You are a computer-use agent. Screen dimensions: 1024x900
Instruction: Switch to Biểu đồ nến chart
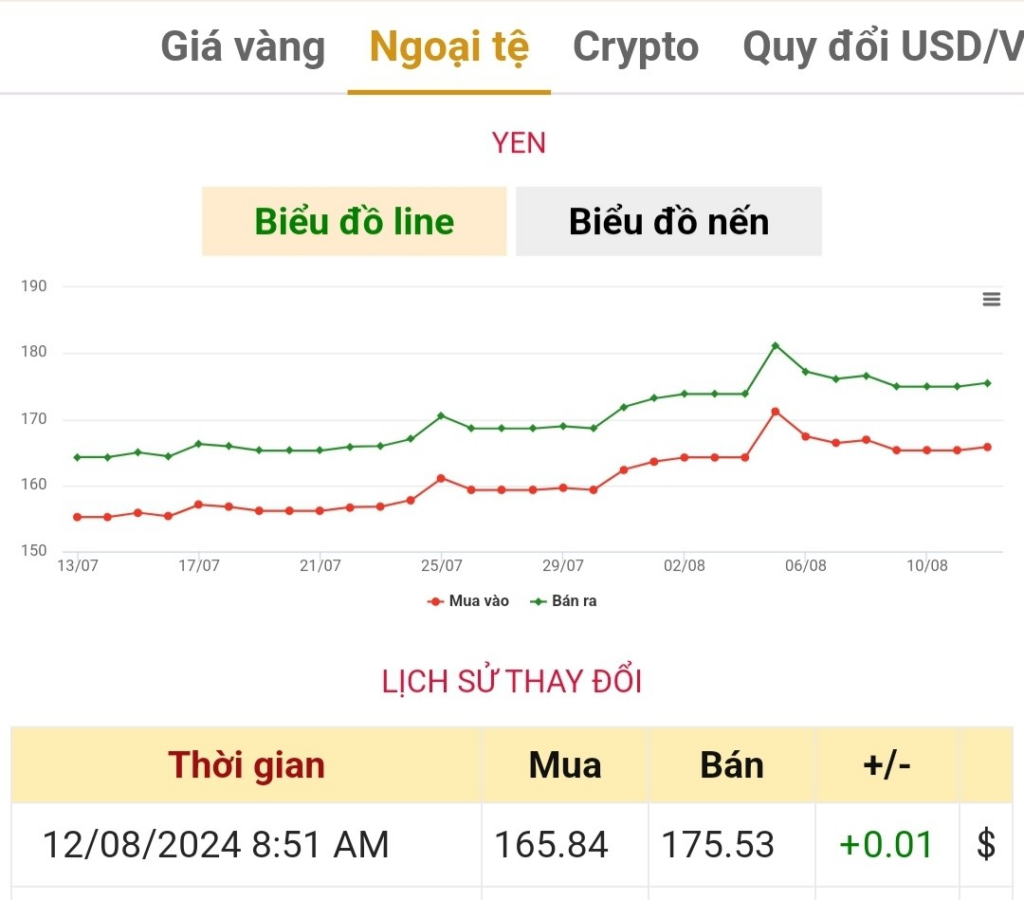[x=668, y=221]
